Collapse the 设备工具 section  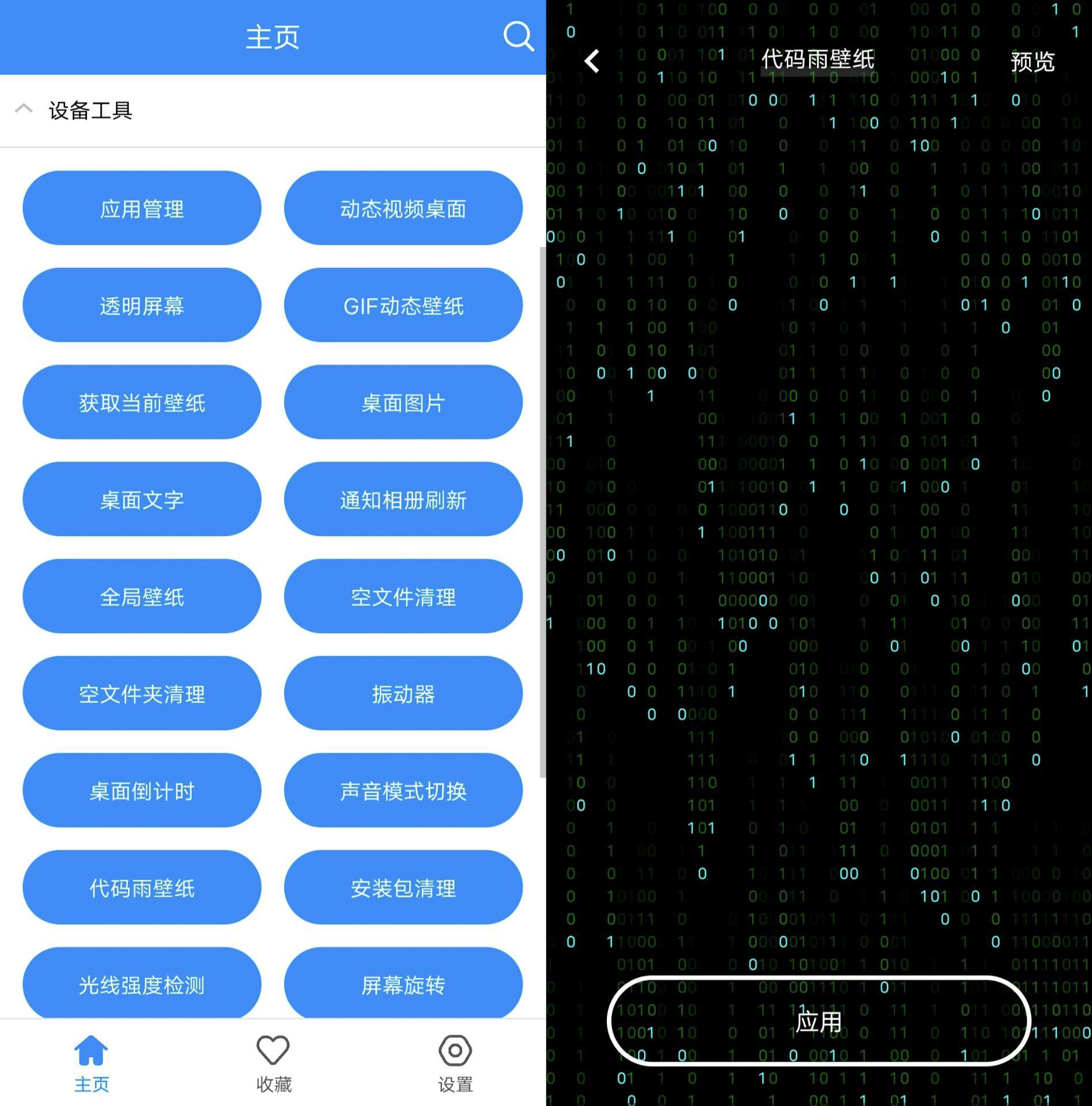point(24,109)
